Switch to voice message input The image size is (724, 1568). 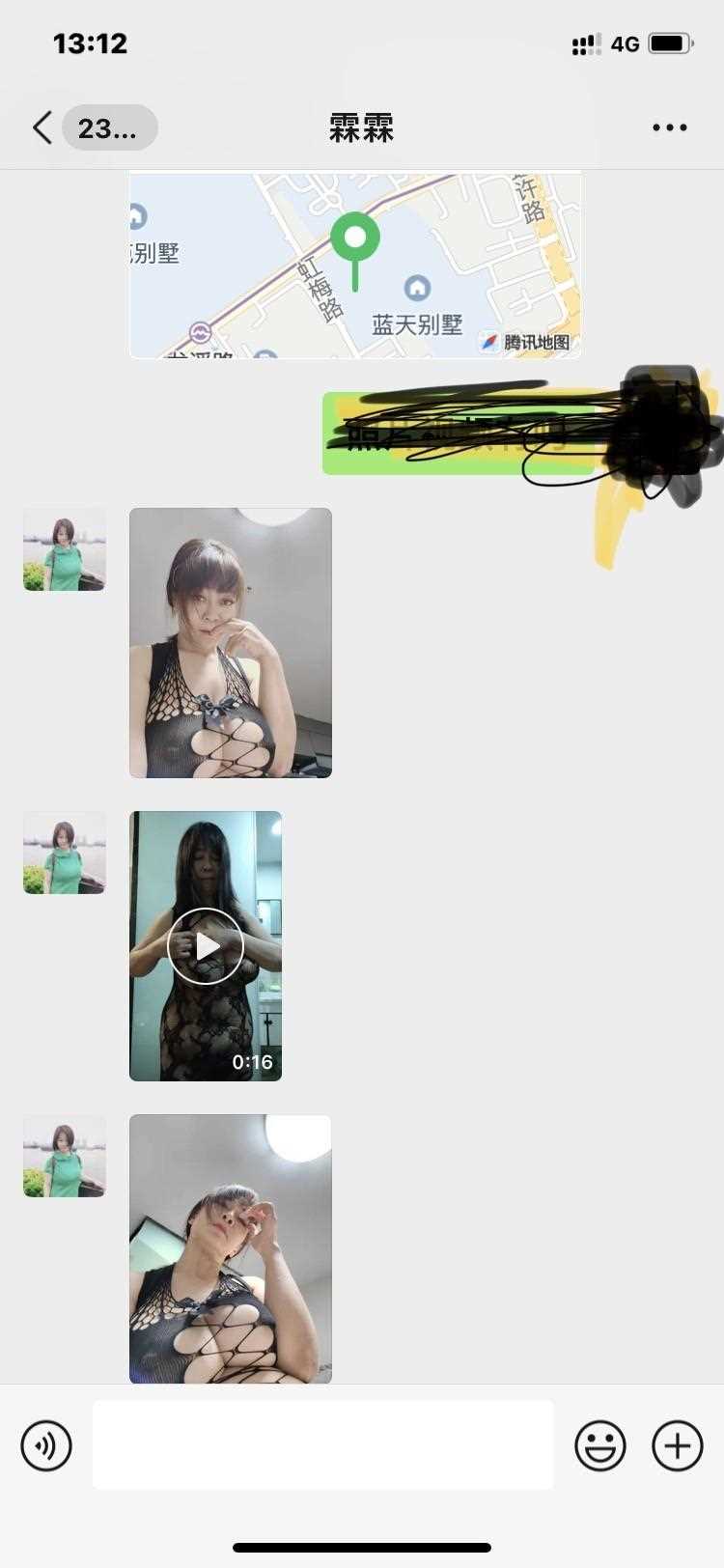click(x=46, y=1445)
